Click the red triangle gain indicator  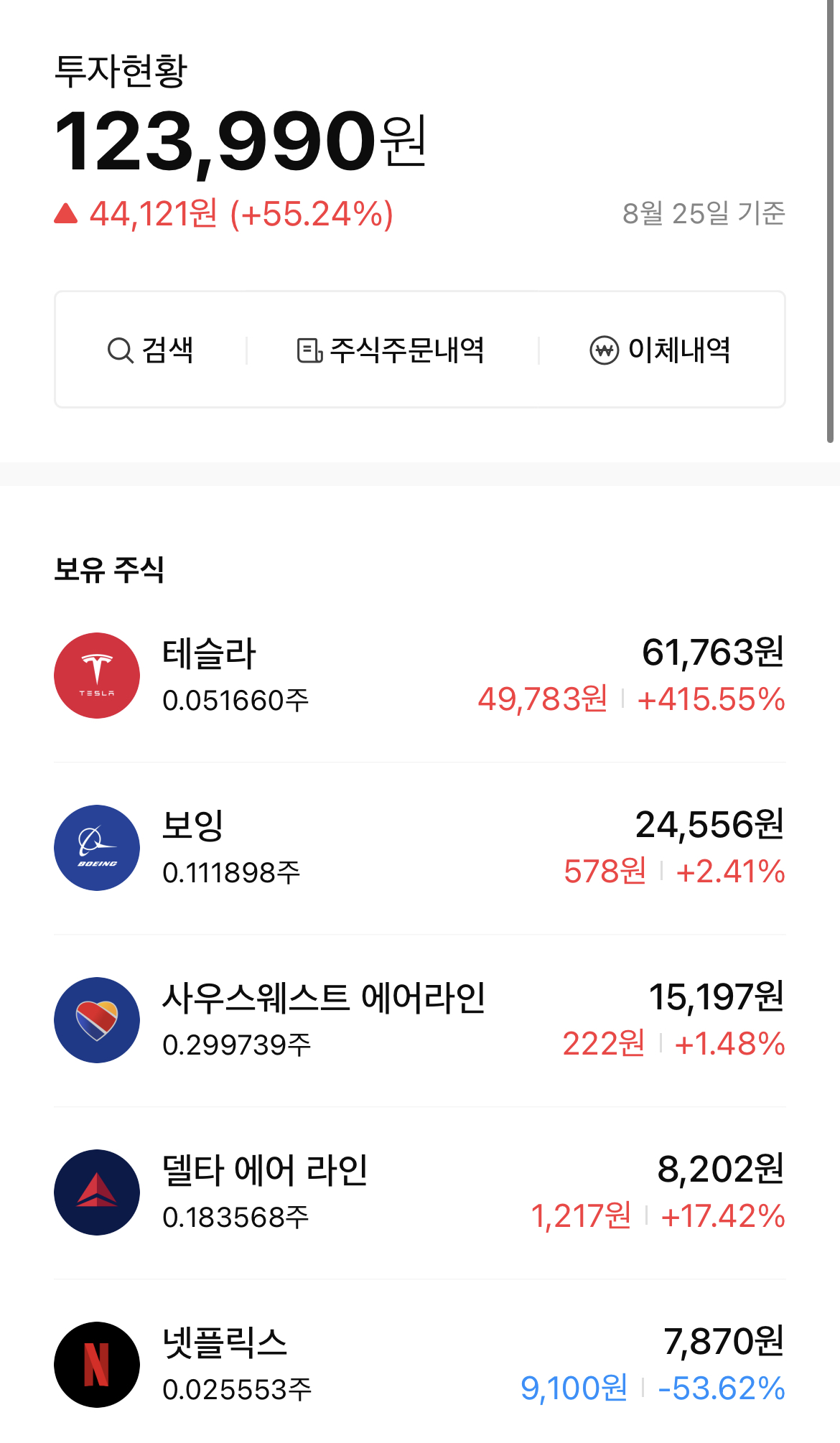tap(65, 213)
